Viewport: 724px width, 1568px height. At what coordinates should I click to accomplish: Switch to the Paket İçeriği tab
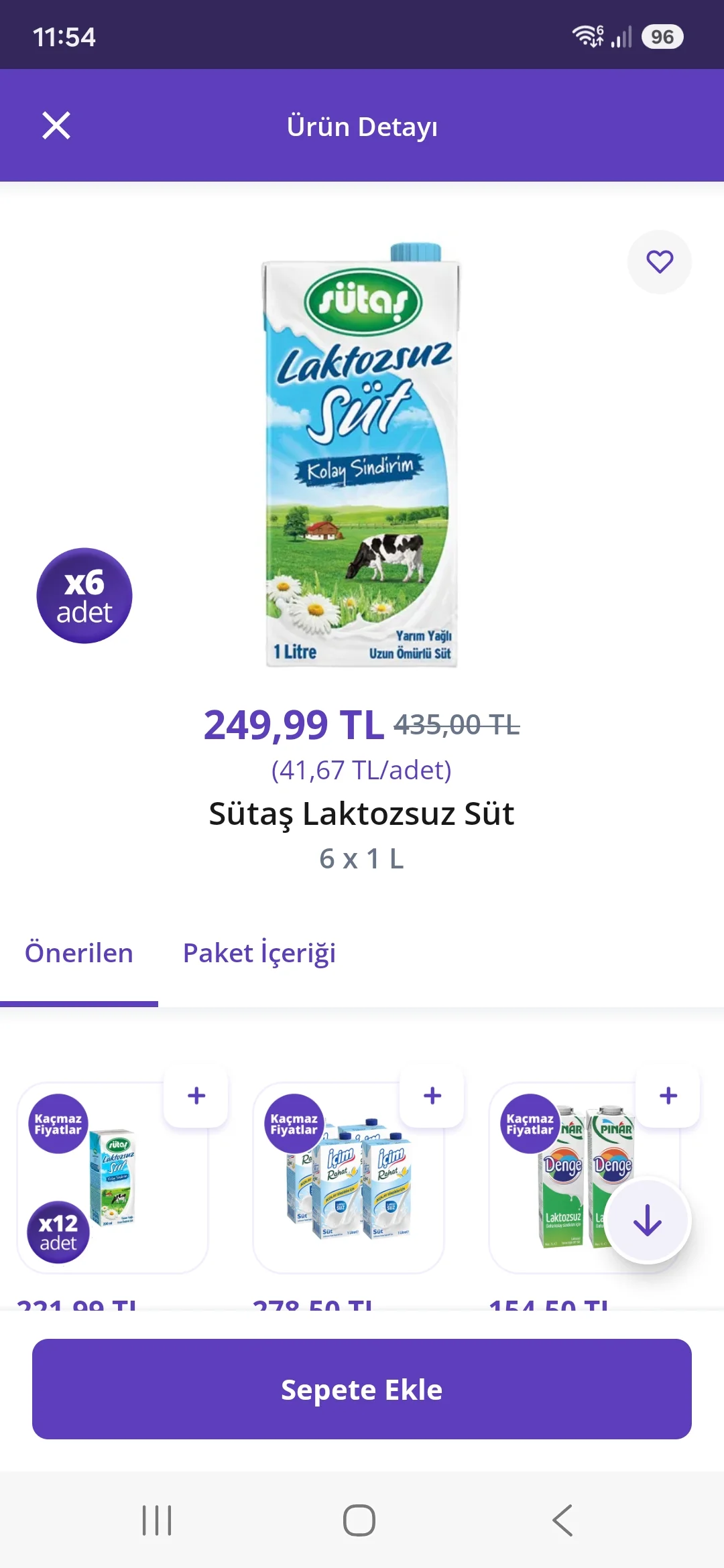click(259, 952)
